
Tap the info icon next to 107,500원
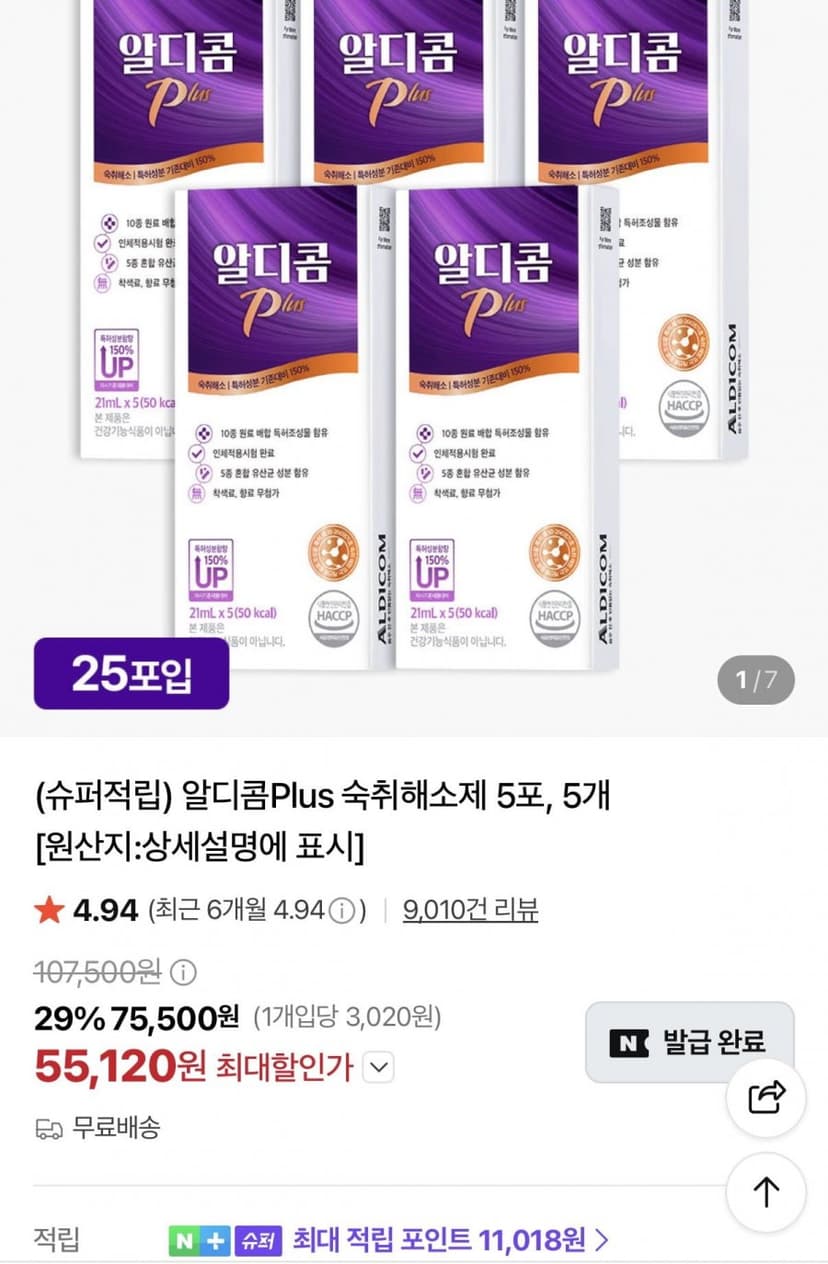(x=183, y=971)
